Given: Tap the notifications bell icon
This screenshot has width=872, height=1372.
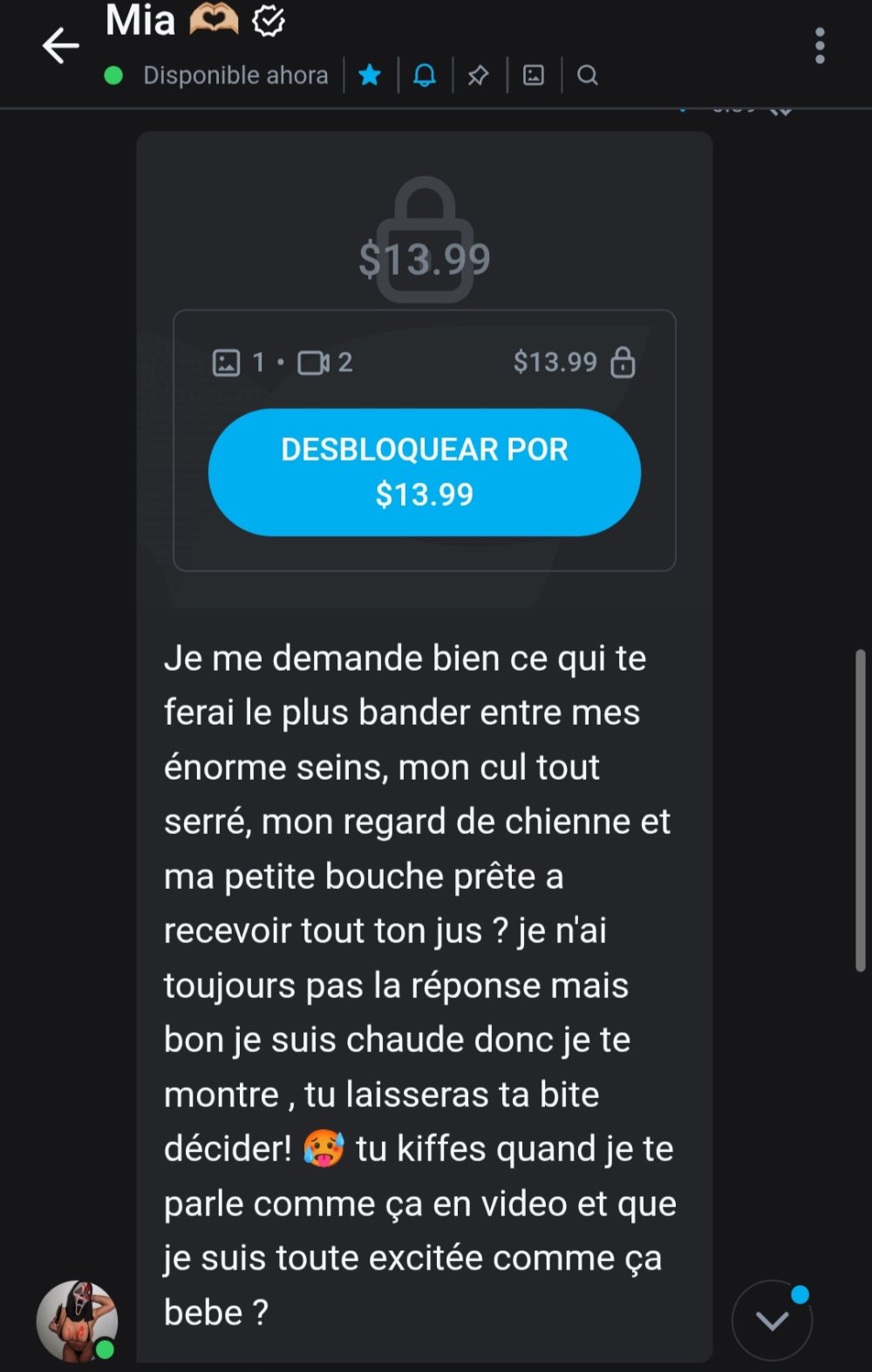Looking at the screenshot, I should (425, 76).
